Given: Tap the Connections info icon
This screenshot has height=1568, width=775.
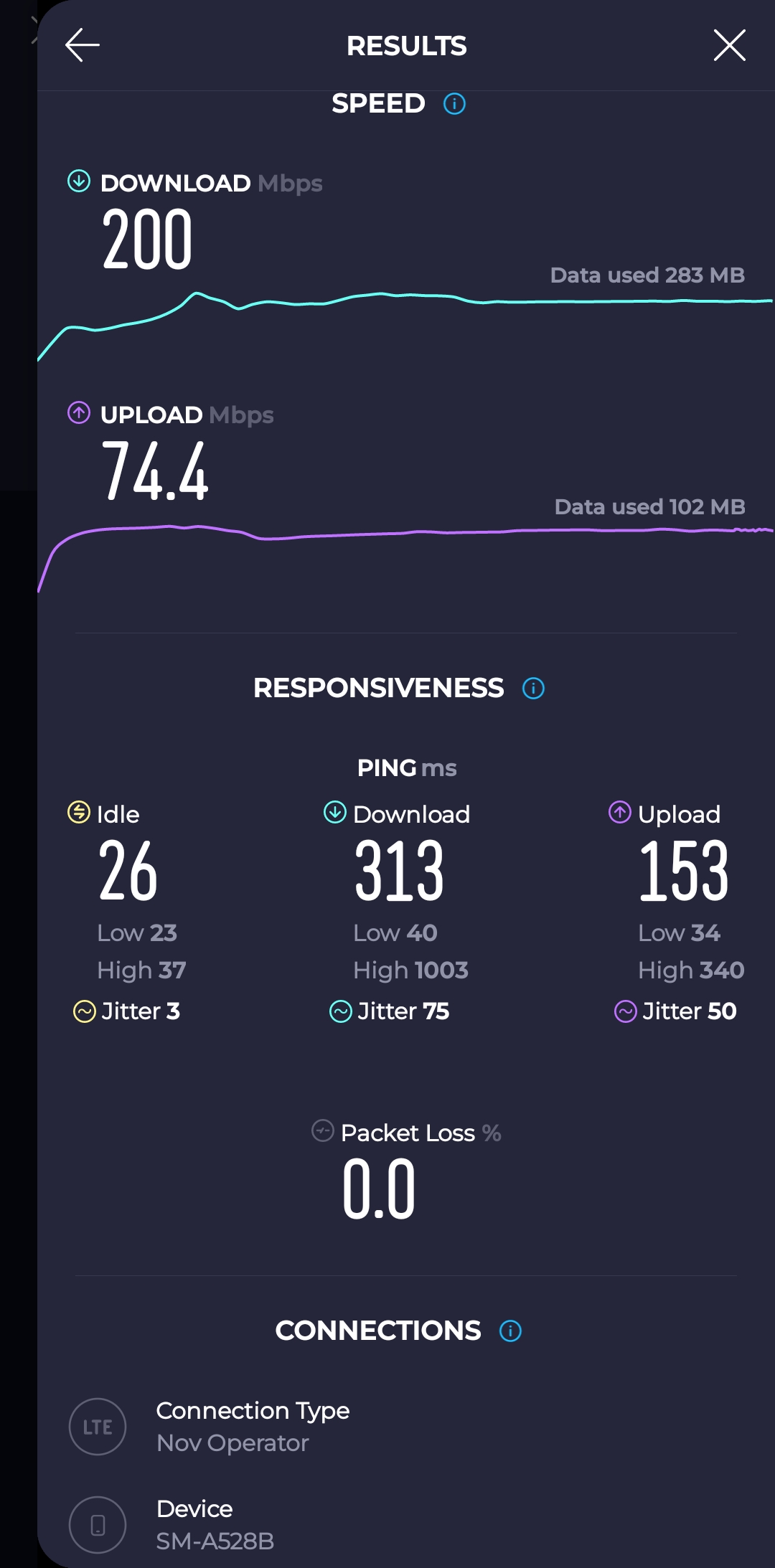Looking at the screenshot, I should [510, 1331].
